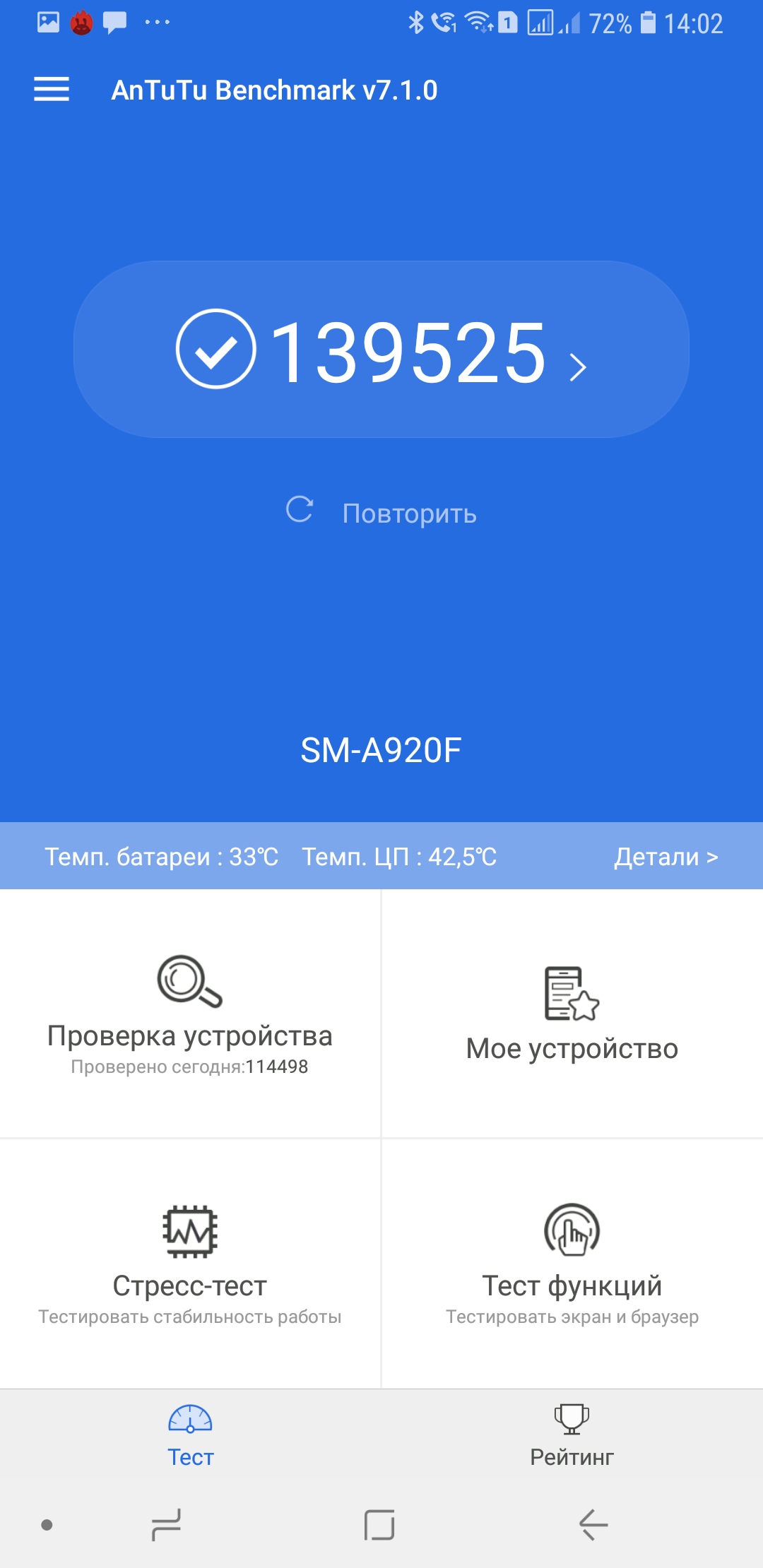Open Тест функций

[572, 1263]
